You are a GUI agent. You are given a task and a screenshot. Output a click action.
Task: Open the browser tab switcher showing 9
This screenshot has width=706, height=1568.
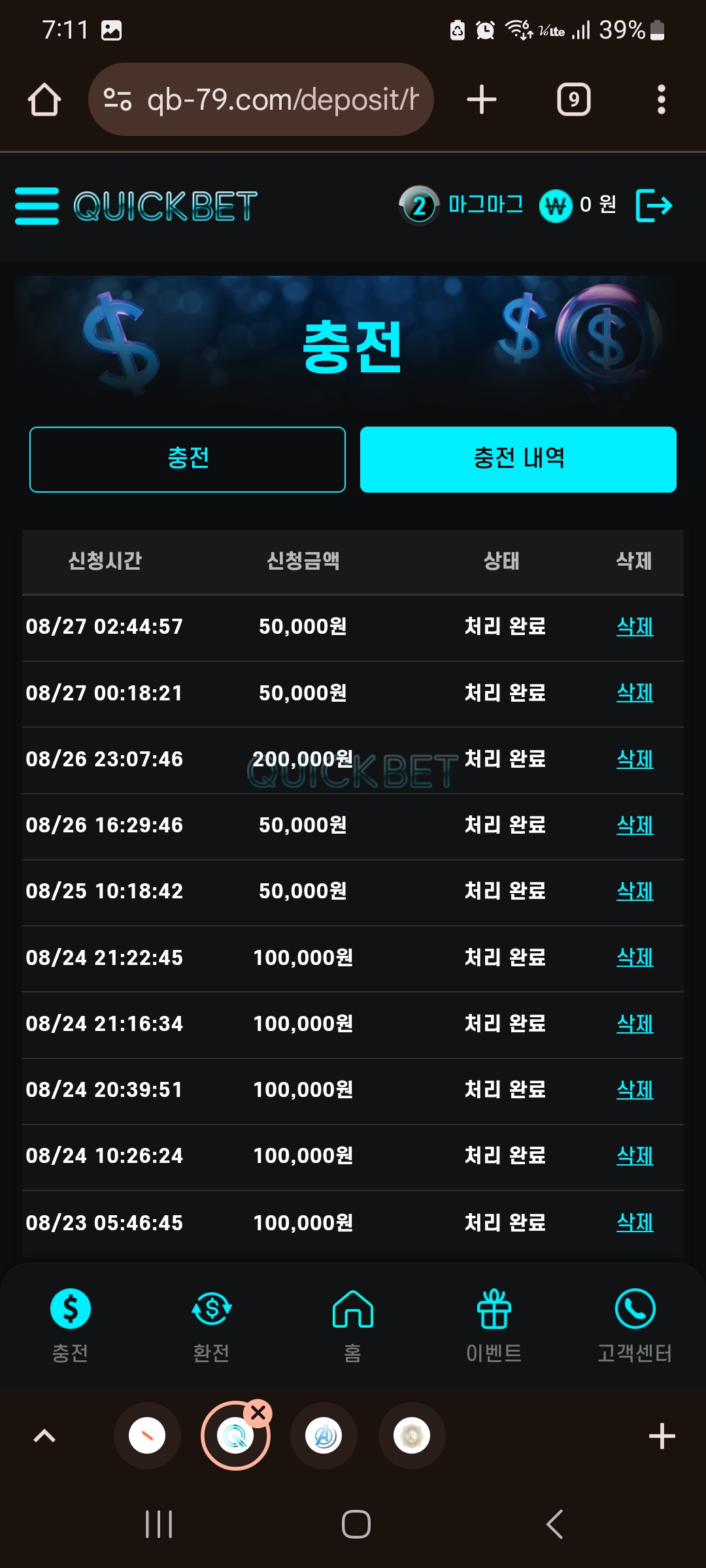point(573,100)
